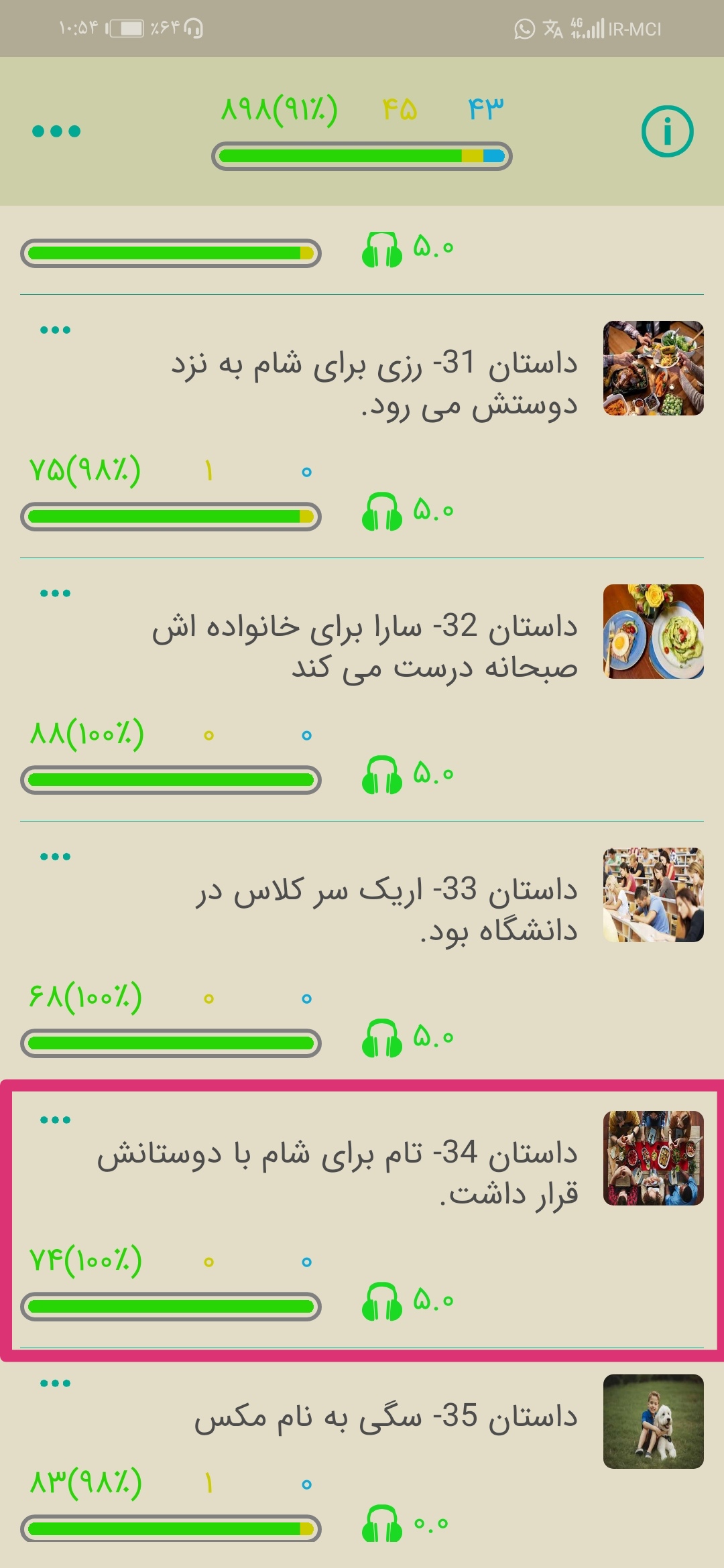
Task: Open the three-dot menu for story 32
Action: coord(55,593)
